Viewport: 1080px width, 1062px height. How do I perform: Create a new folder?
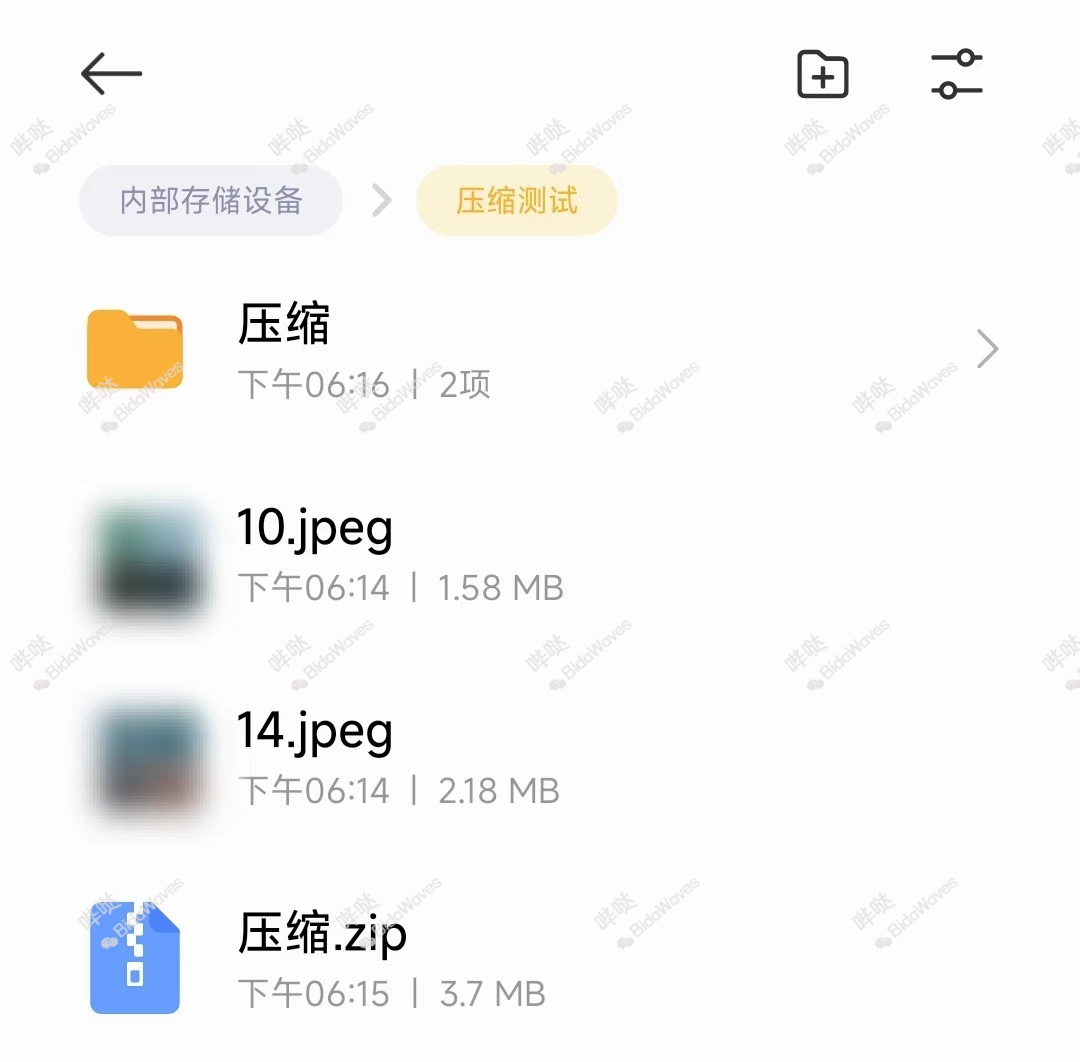tap(822, 74)
